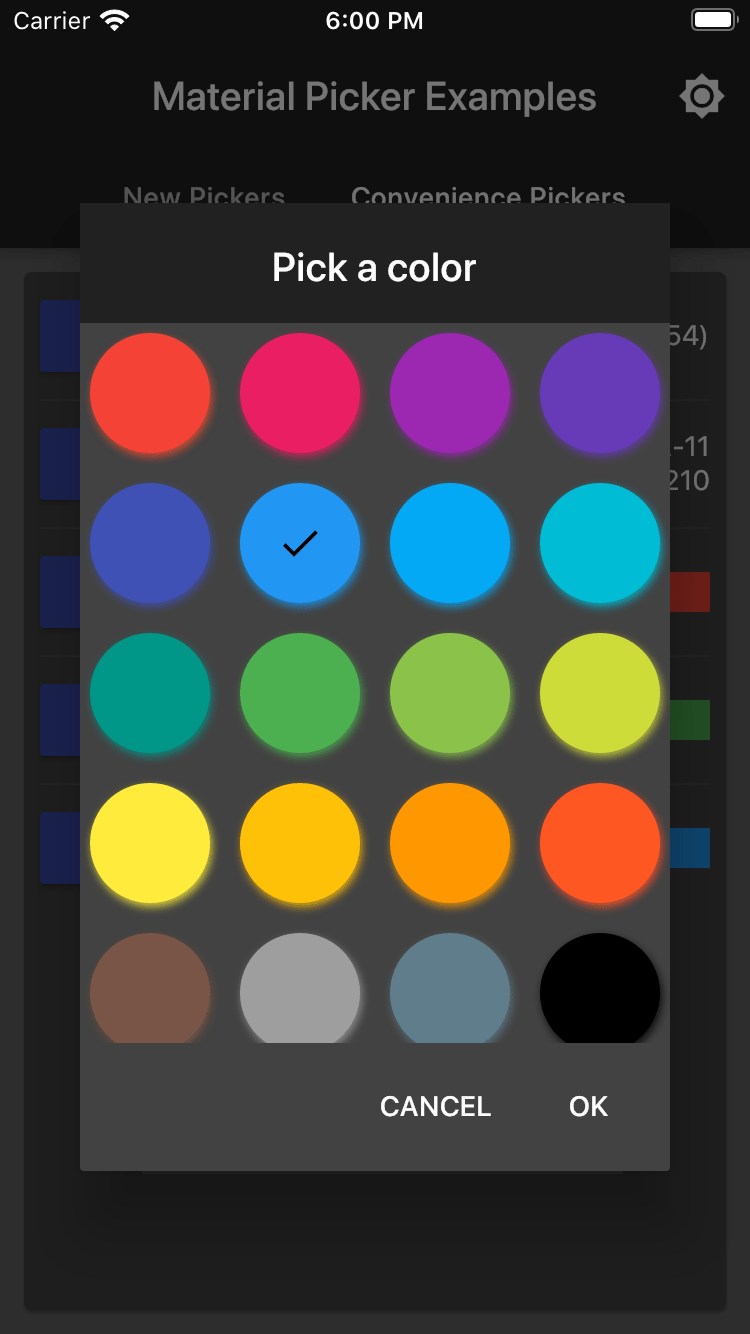Viewport: 750px width, 1334px height.
Task: Select the yellow color circle
Action: point(150,843)
